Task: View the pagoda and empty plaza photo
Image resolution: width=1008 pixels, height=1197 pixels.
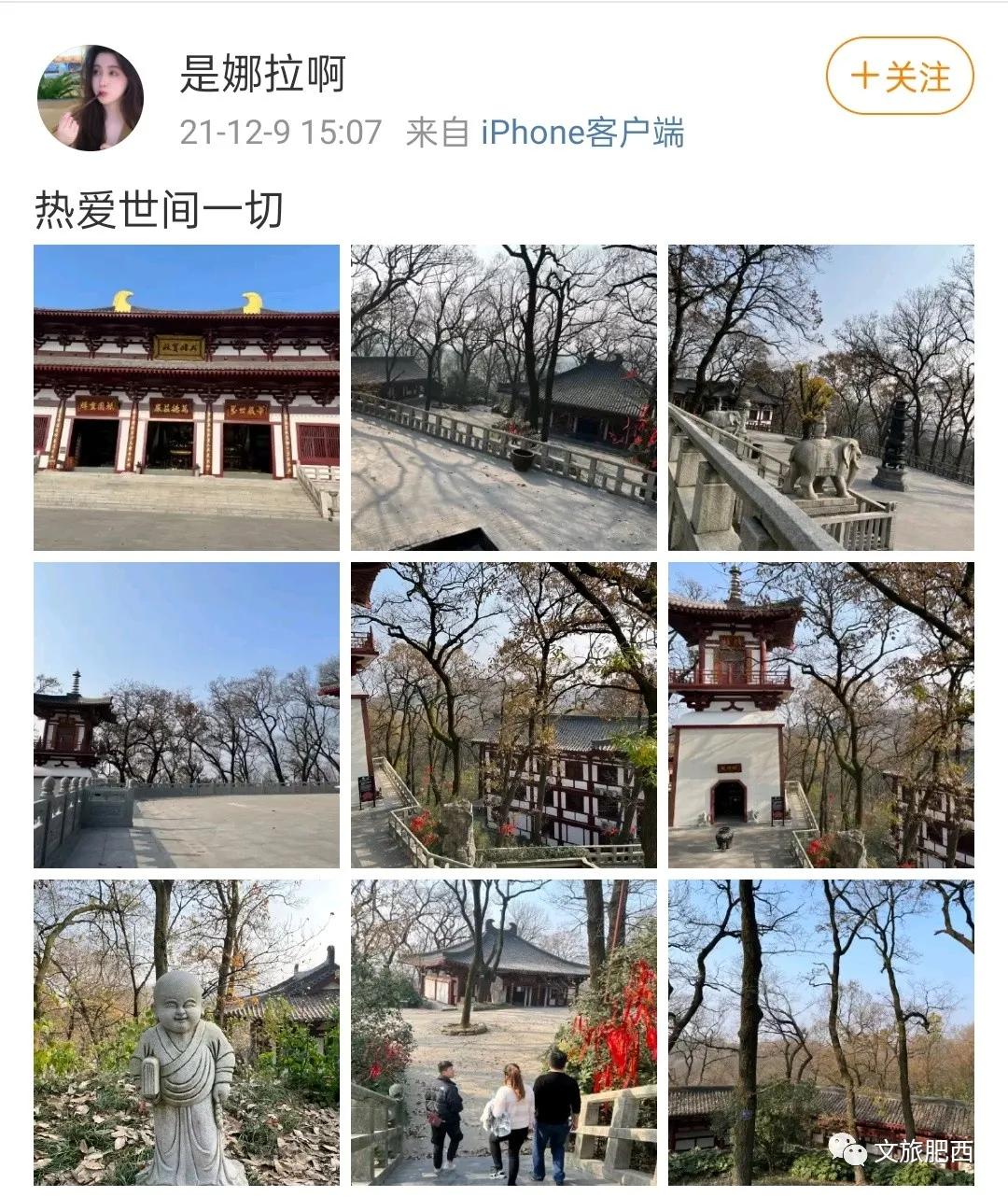Action: pyautogui.click(x=184, y=714)
